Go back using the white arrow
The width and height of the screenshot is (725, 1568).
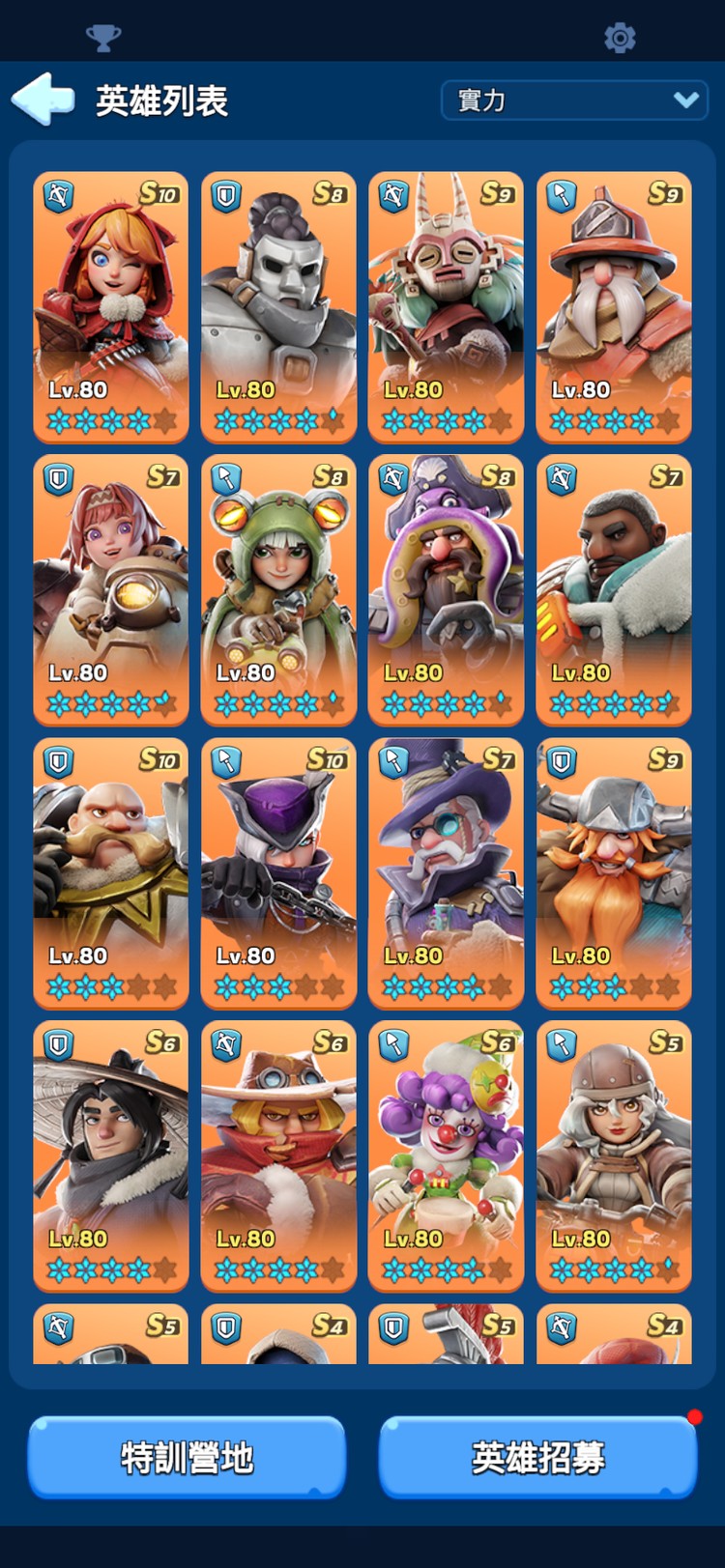pos(43,99)
